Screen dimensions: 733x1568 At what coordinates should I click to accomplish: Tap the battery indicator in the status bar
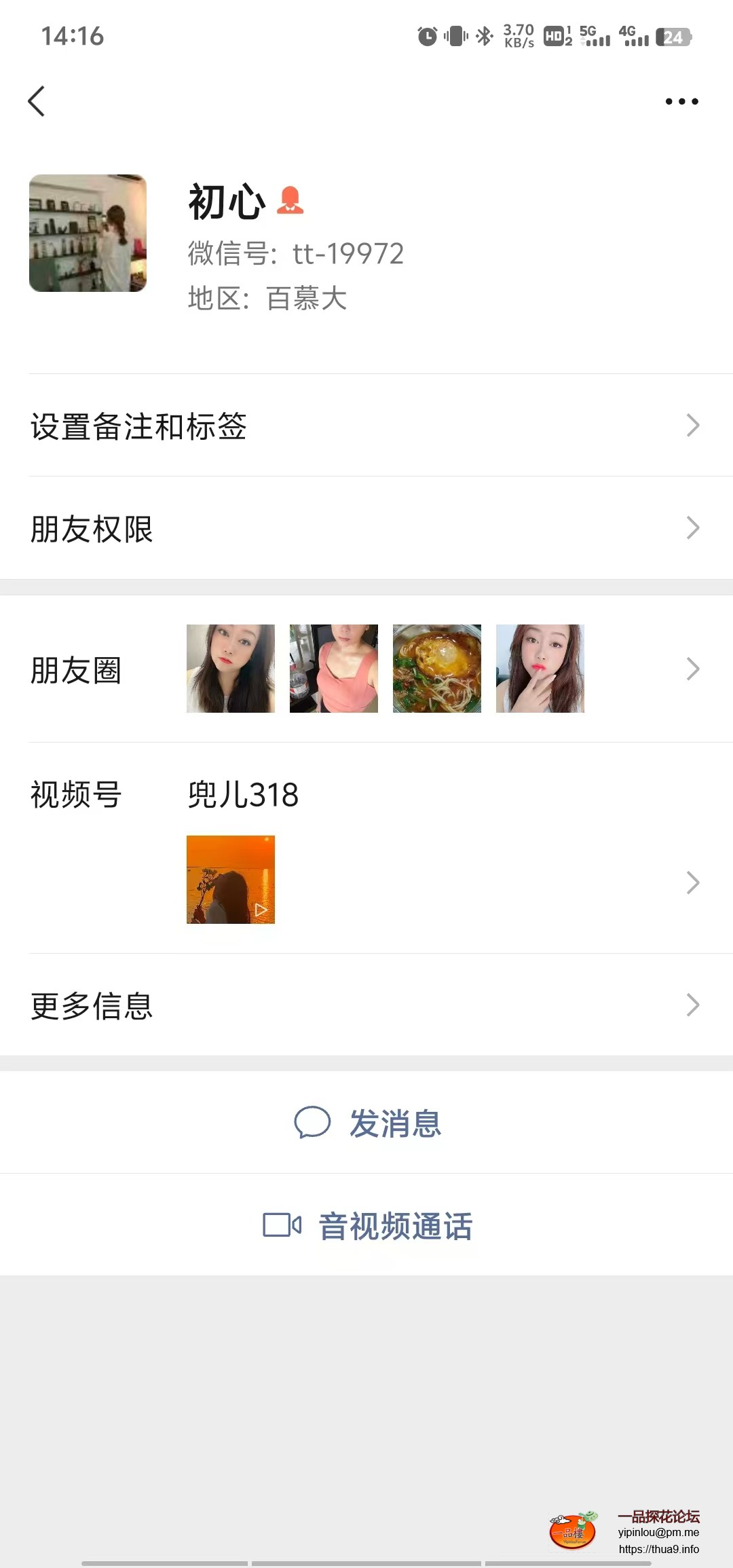click(x=674, y=37)
